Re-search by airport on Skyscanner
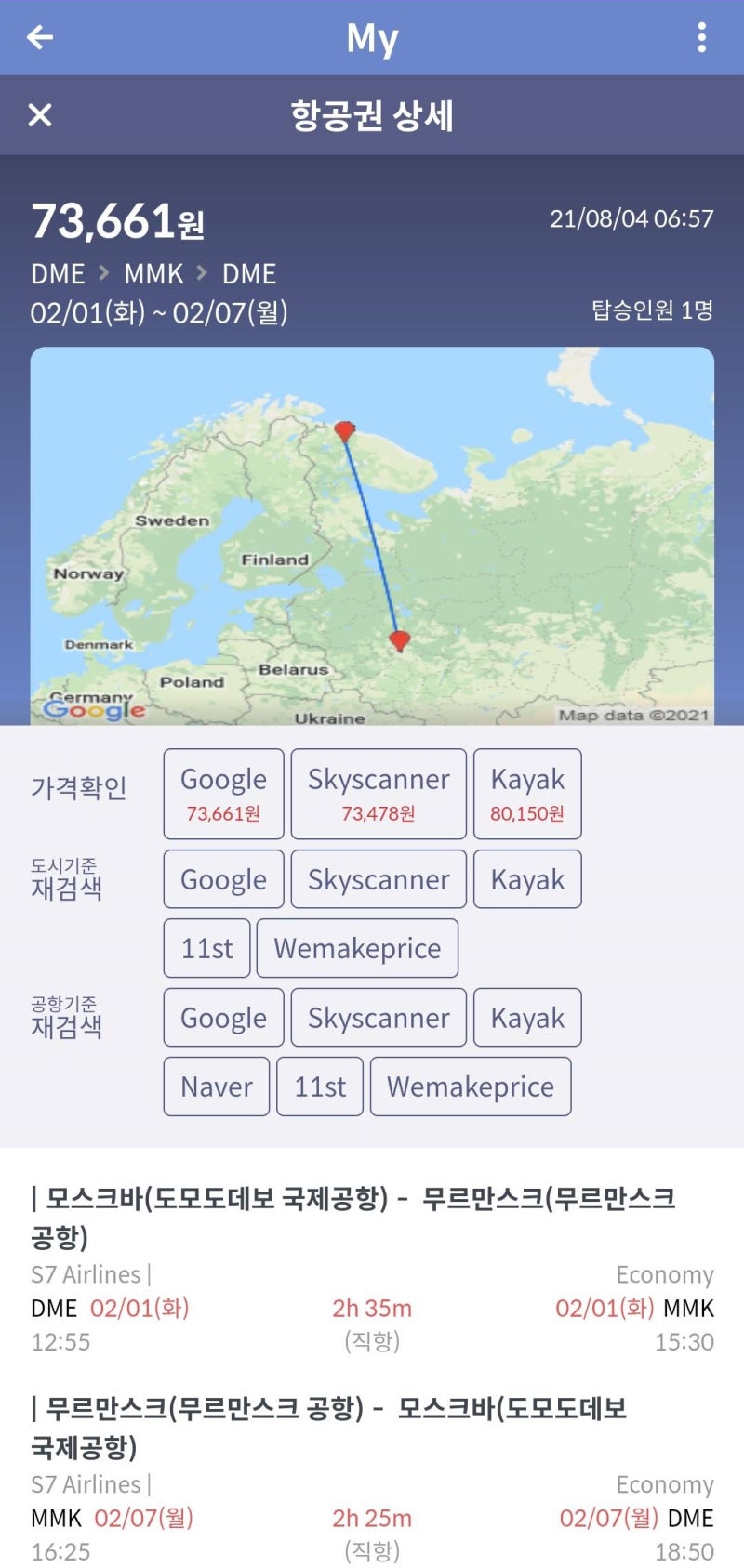The width and height of the screenshot is (744, 1568). pyautogui.click(x=379, y=1018)
